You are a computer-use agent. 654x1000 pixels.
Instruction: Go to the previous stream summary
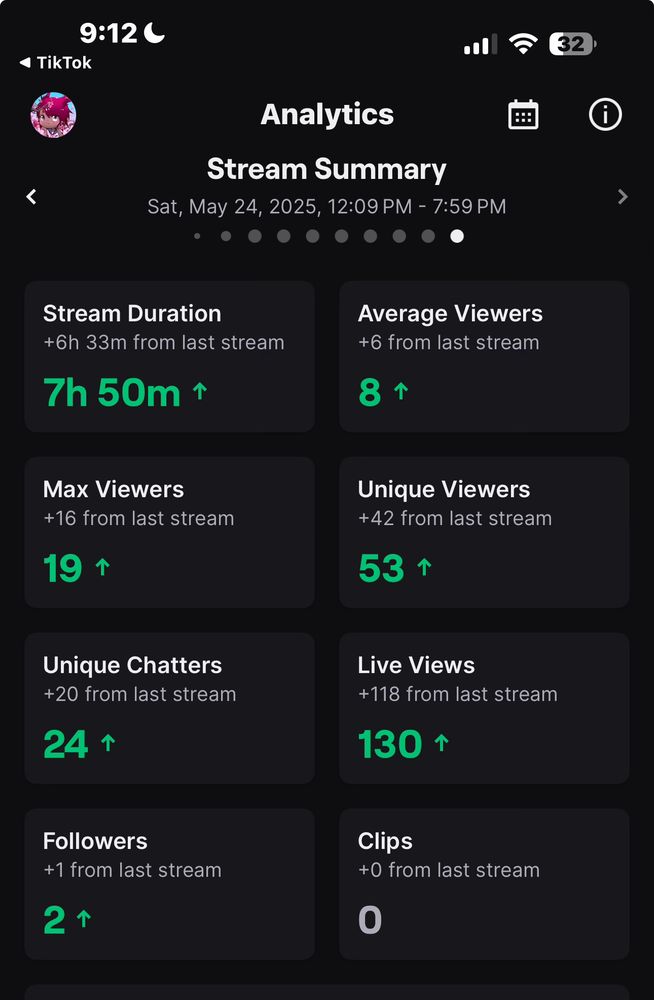tap(32, 196)
